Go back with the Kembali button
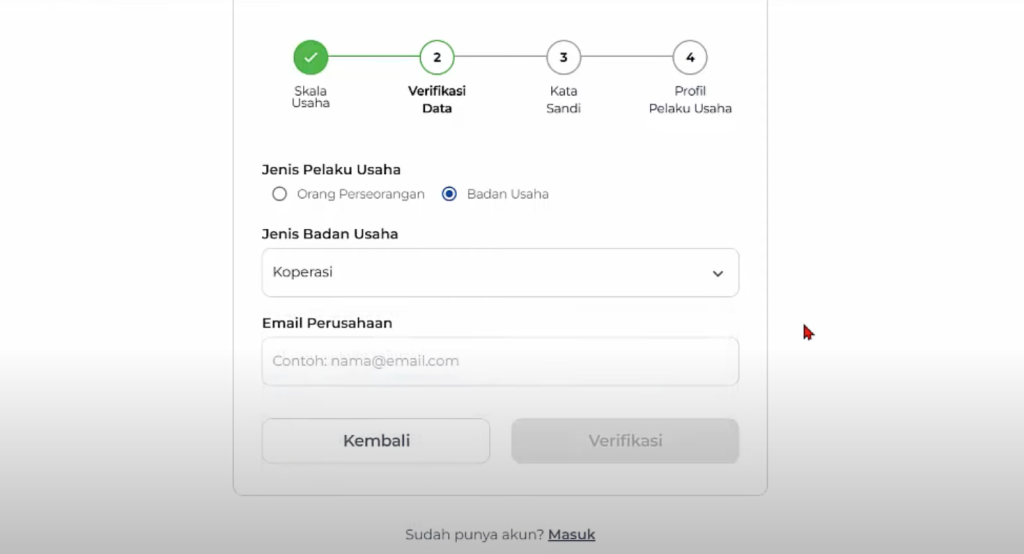The image size is (1024, 554). [x=376, y=441]
